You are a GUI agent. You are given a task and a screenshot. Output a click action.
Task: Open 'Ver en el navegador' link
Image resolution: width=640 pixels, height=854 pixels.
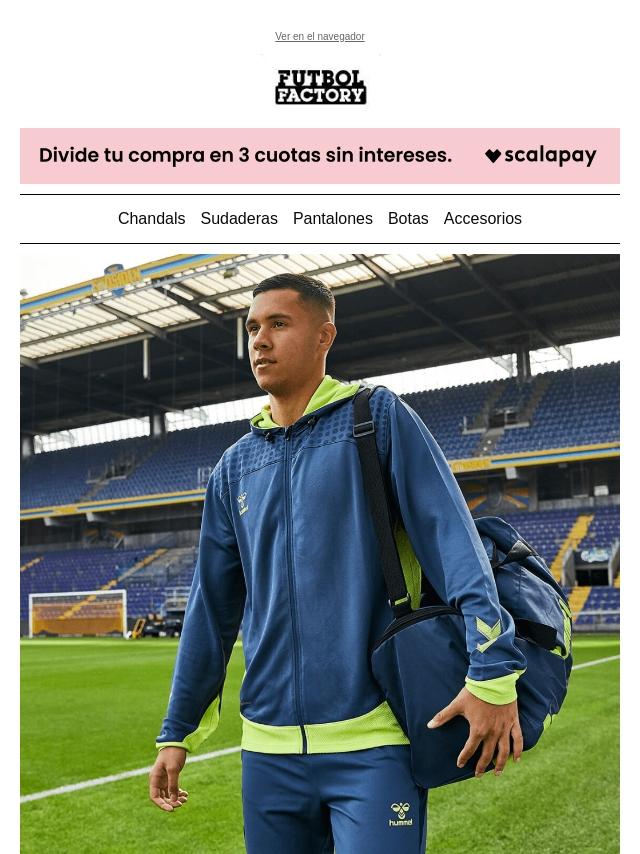tap(319, 37)
